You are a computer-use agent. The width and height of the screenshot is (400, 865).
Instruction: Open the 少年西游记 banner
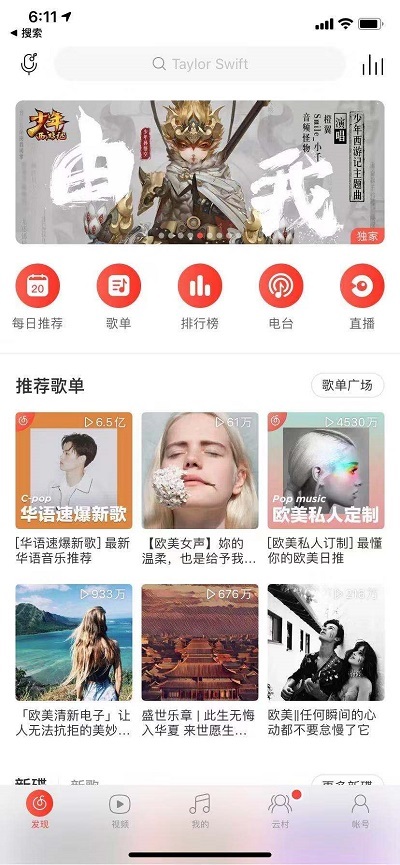pos(200,172)
